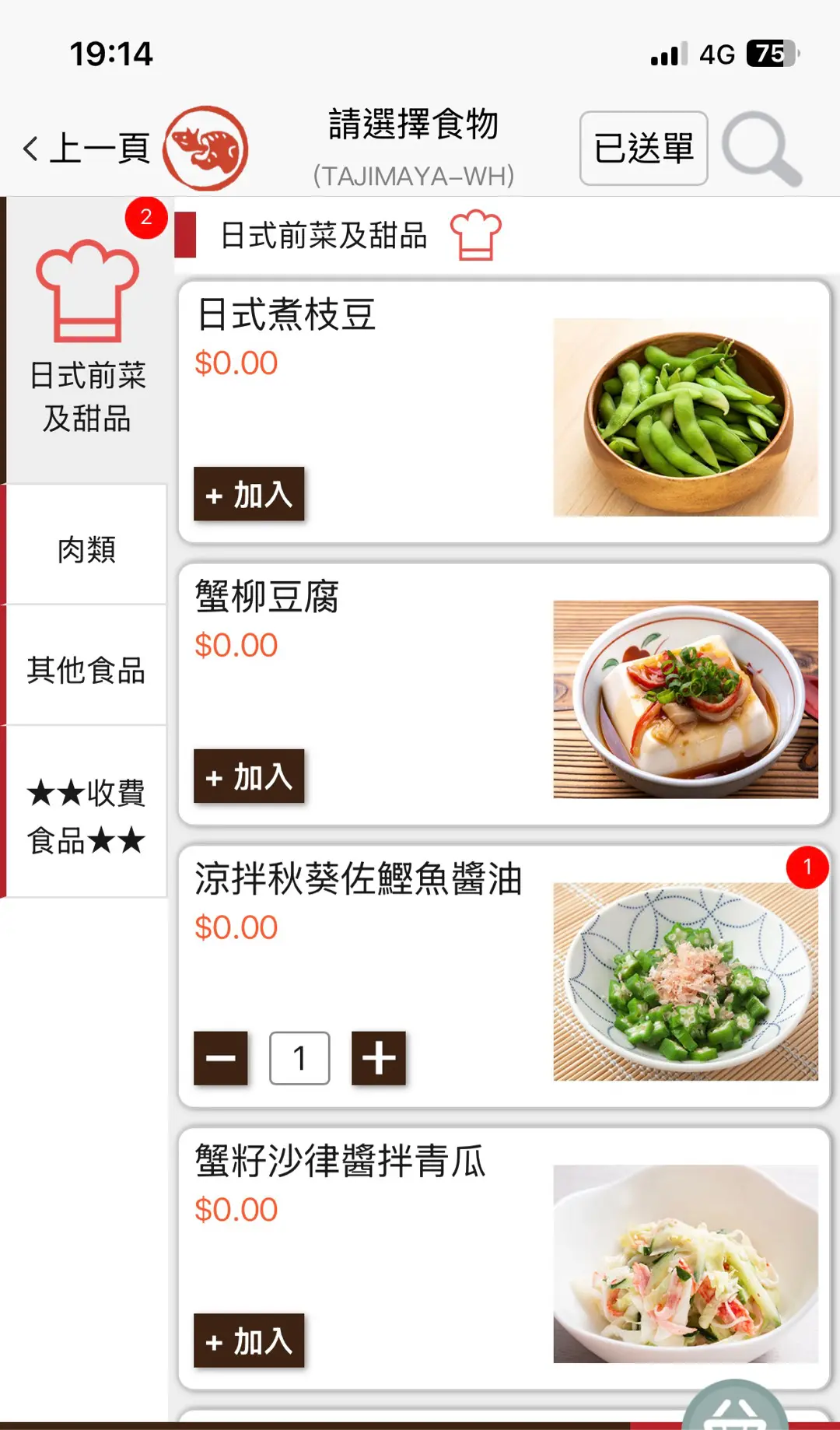Screen dimensions: 840x1430
Task: Add 蟹籽沙律醬拌青瓜 to the order
Action: click(249, 1341)
